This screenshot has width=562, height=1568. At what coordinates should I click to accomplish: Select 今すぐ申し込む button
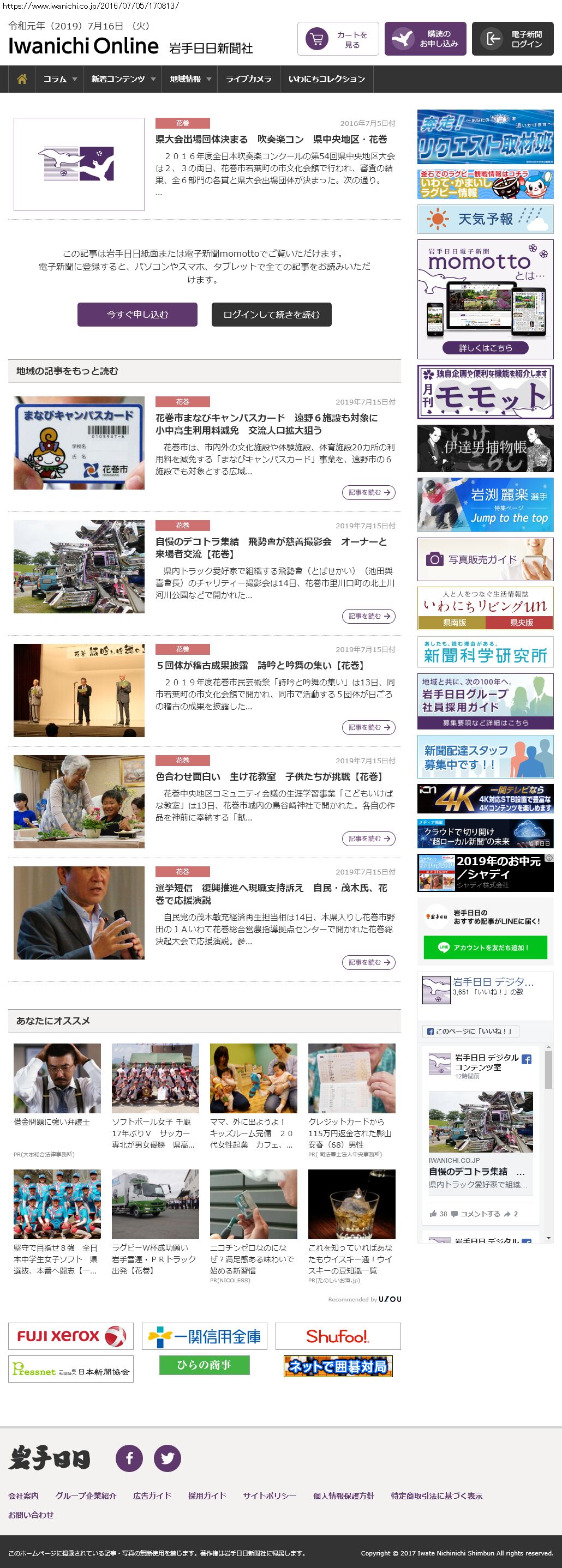pos(137,315)
